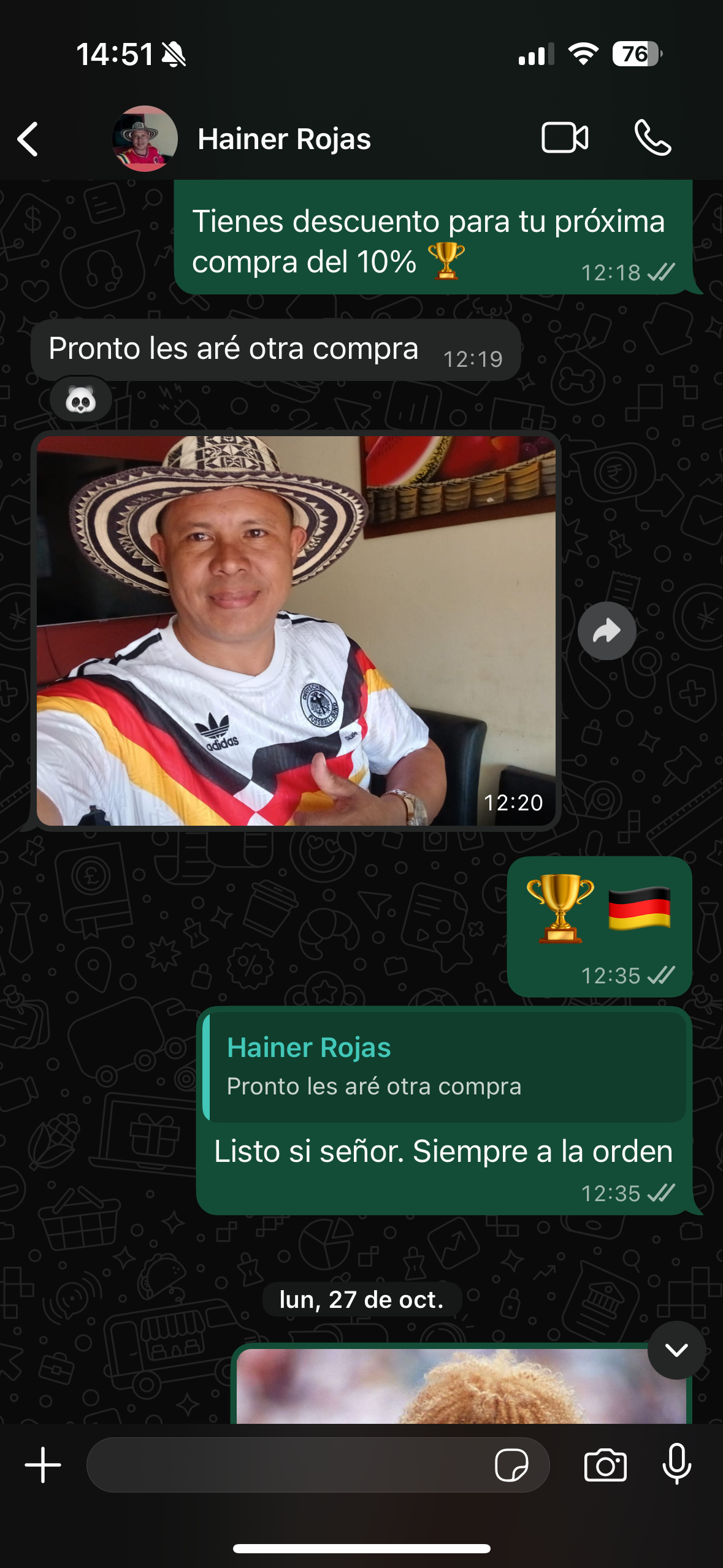Open the image sent on 27 de oct.
723x1568 pixels.
click(x=460, y=1386)
